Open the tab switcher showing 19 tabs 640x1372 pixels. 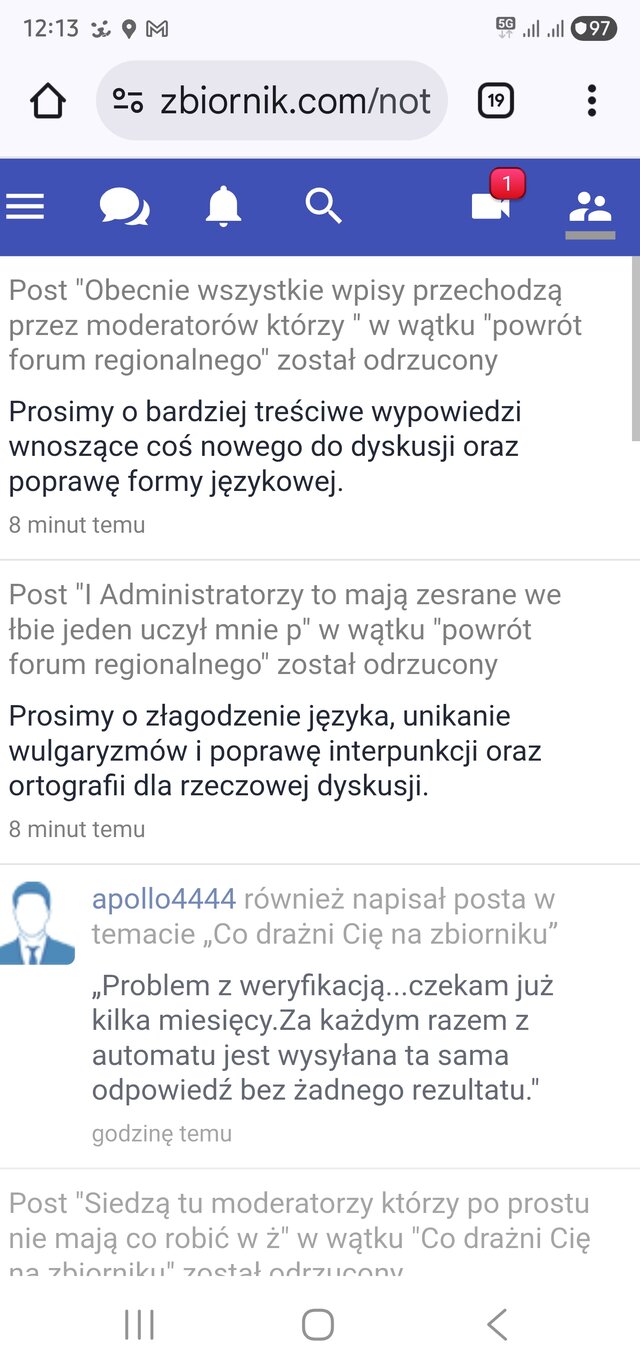tap(496, 101)
